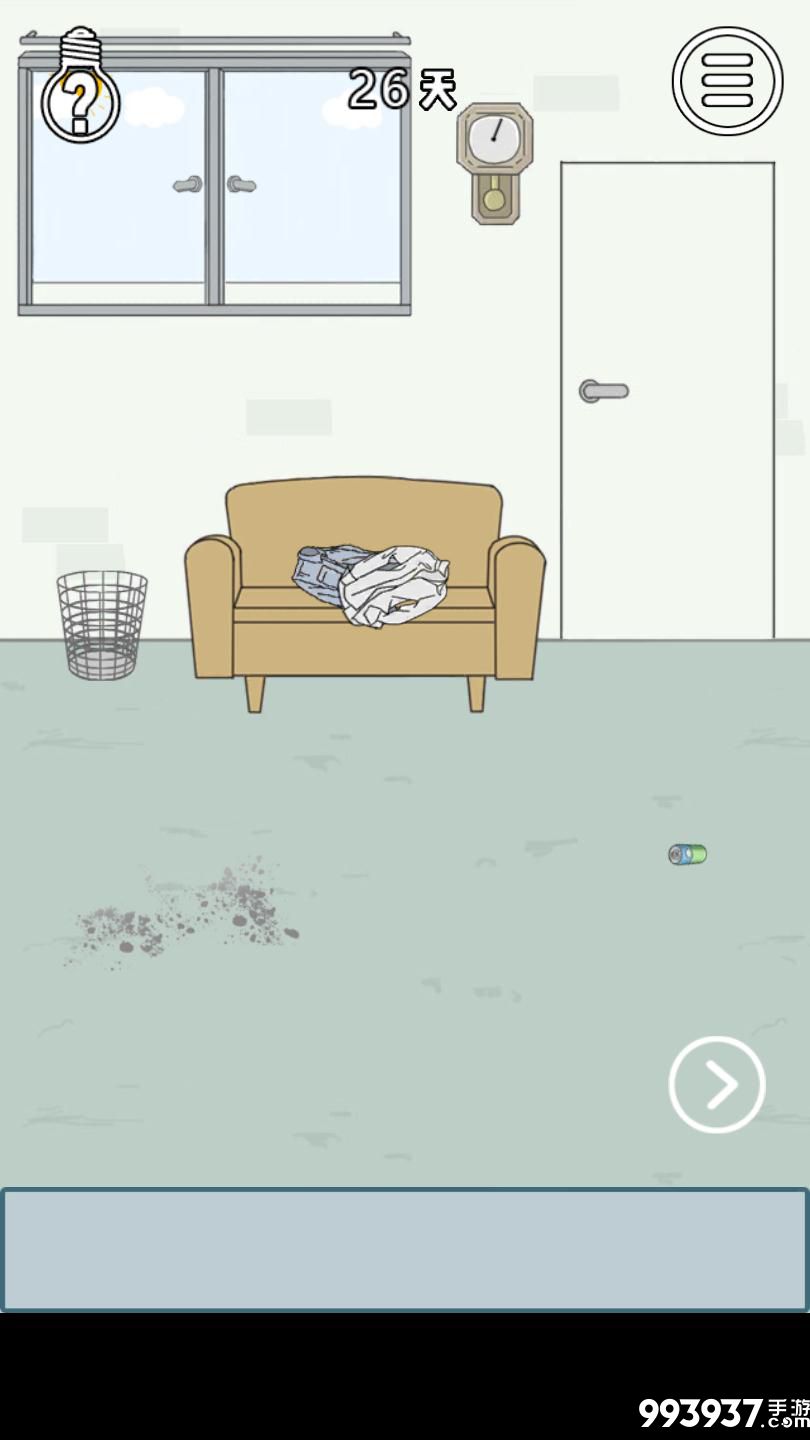
Task: Inspect the wire trash basket
Action: pyautogui.click(x=102, y=624)
